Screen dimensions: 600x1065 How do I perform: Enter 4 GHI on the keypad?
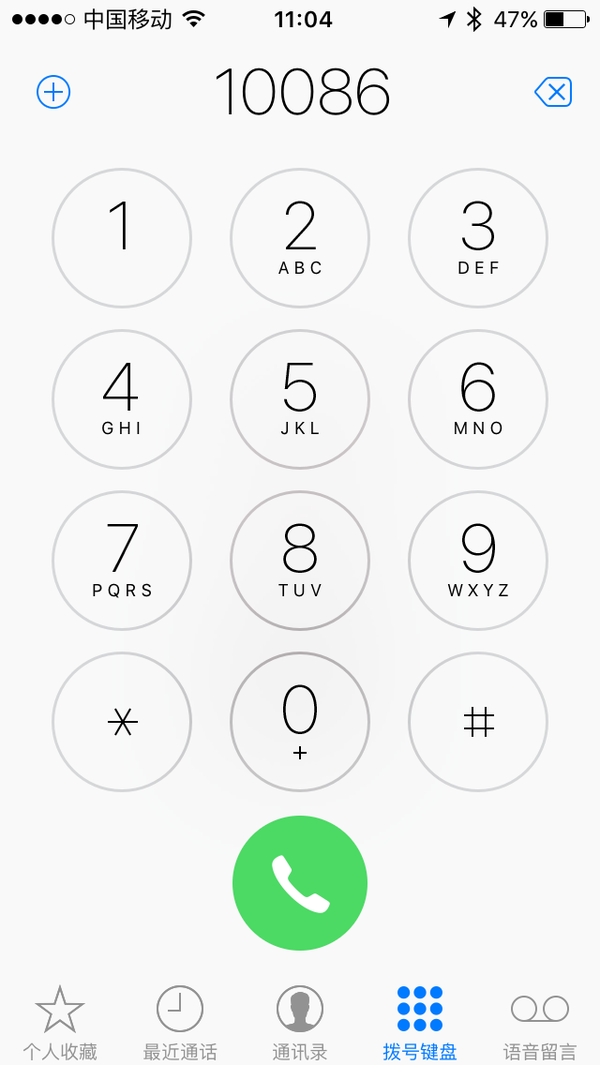[122, 399]
